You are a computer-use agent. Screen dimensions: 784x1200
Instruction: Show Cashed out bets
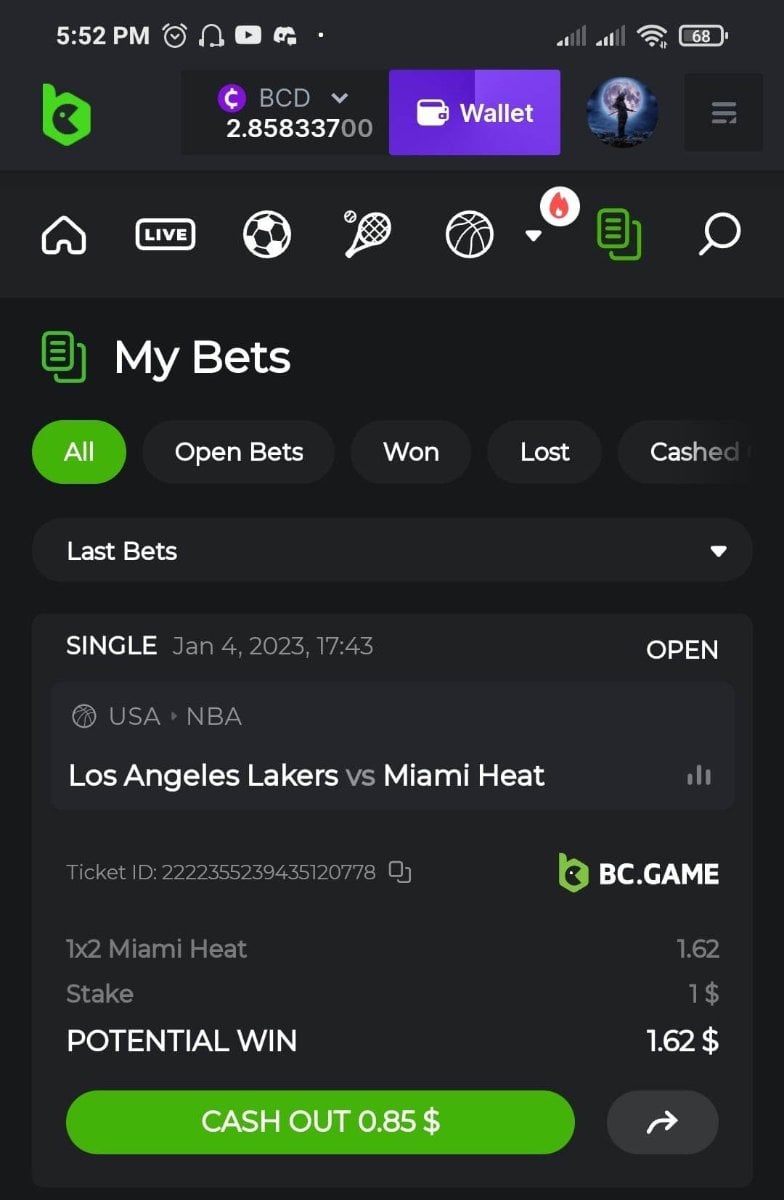[694, 452]
